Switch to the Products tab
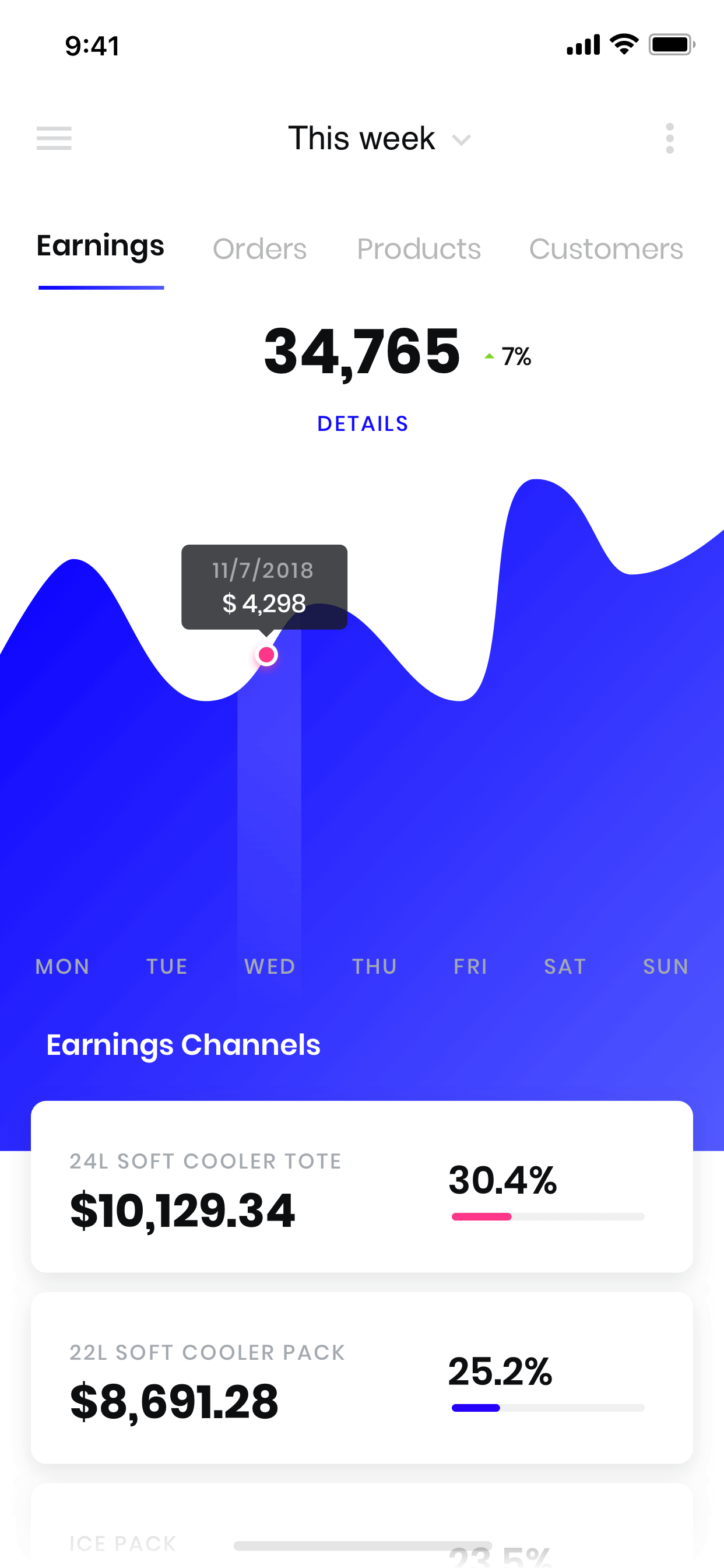Screen dimensions: 724x1568 (x=419, y=249)
